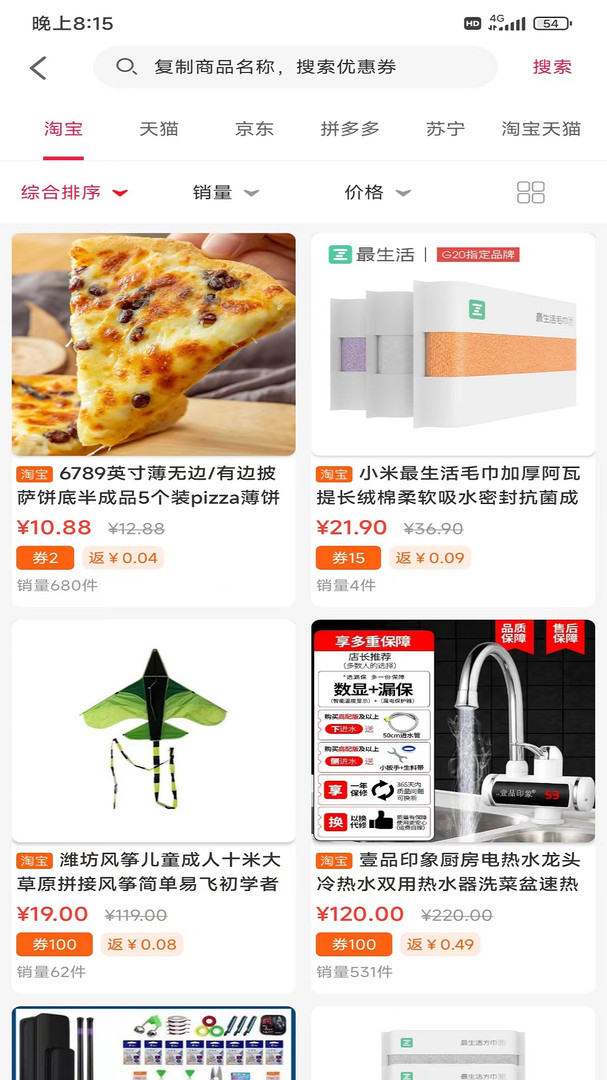Tap the red 搜索 button

click(x=552, y=67)
